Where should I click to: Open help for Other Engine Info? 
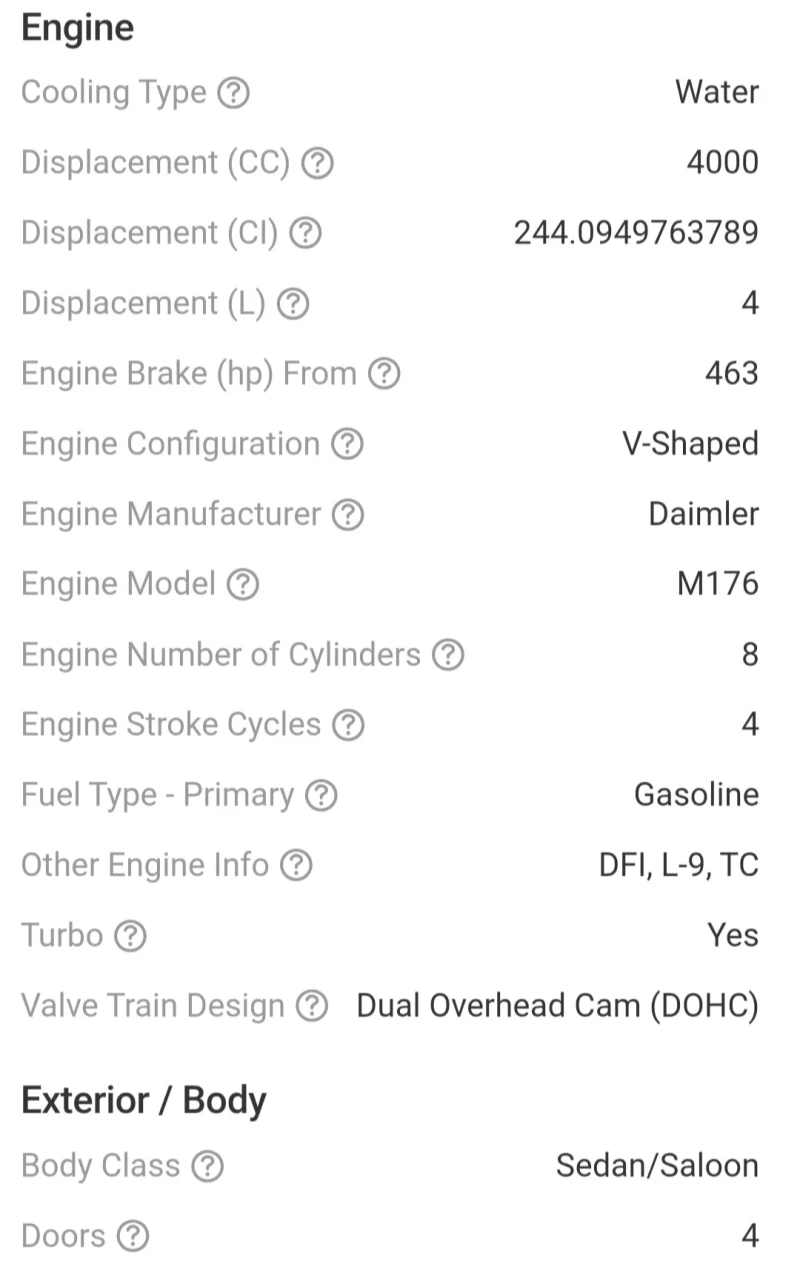click(296, 865)
